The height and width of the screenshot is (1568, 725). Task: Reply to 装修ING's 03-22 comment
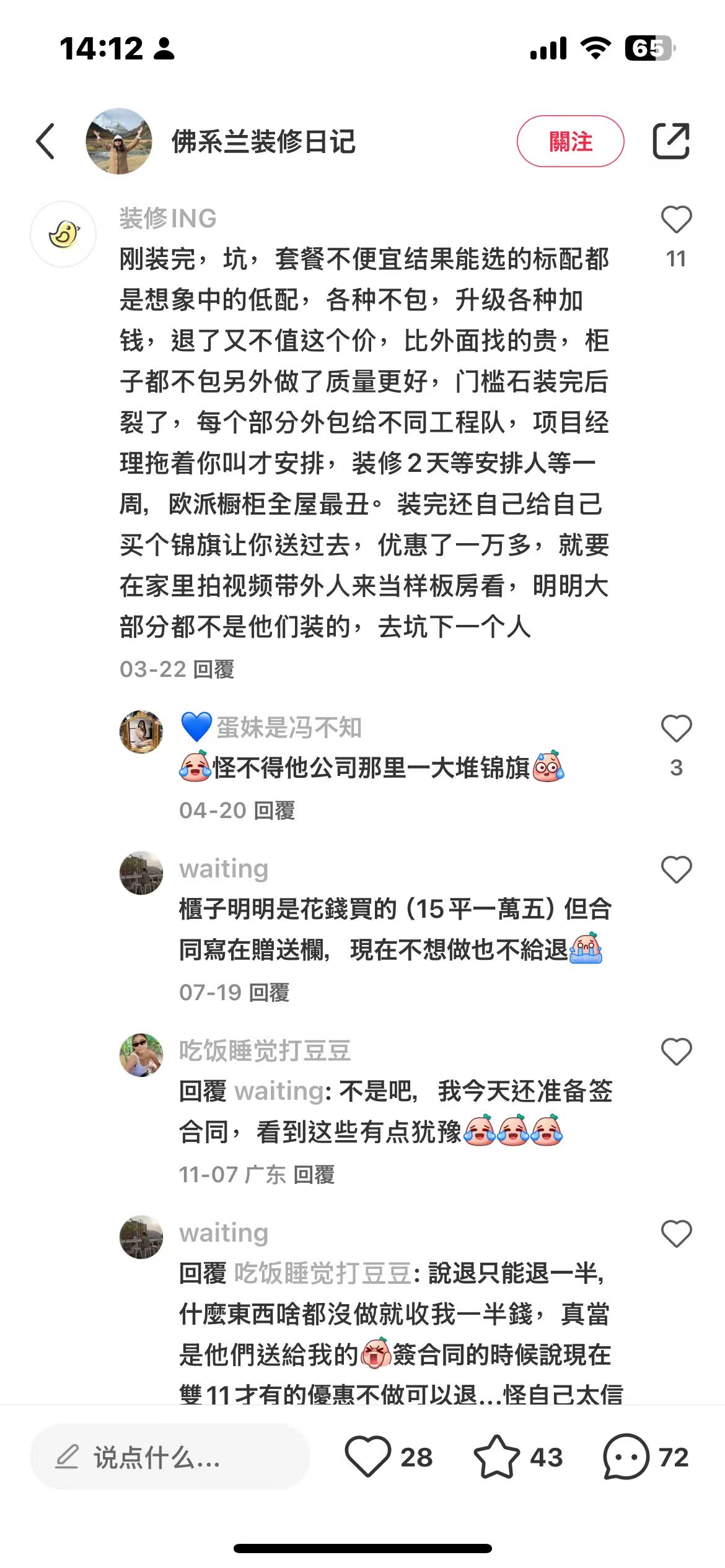pos(214,669)
